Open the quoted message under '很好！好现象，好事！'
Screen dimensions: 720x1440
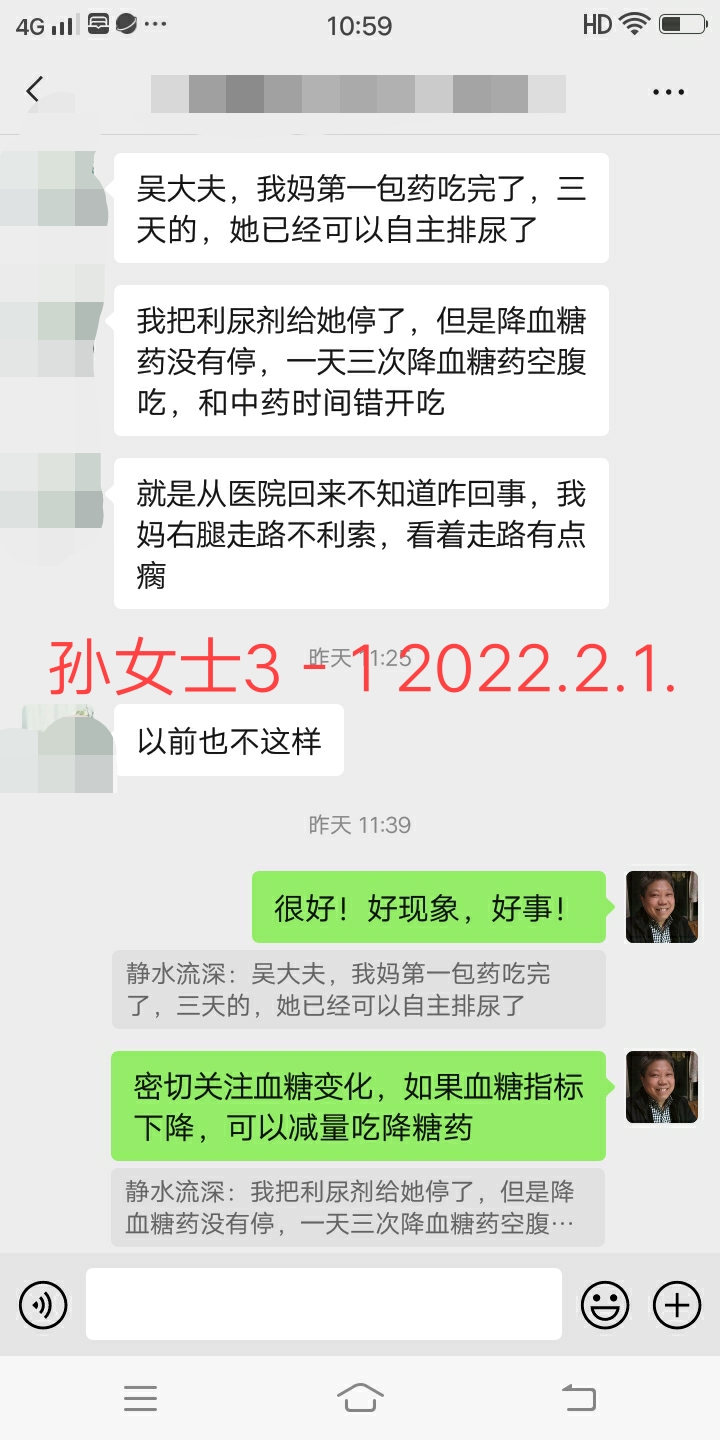pos(358,989)
